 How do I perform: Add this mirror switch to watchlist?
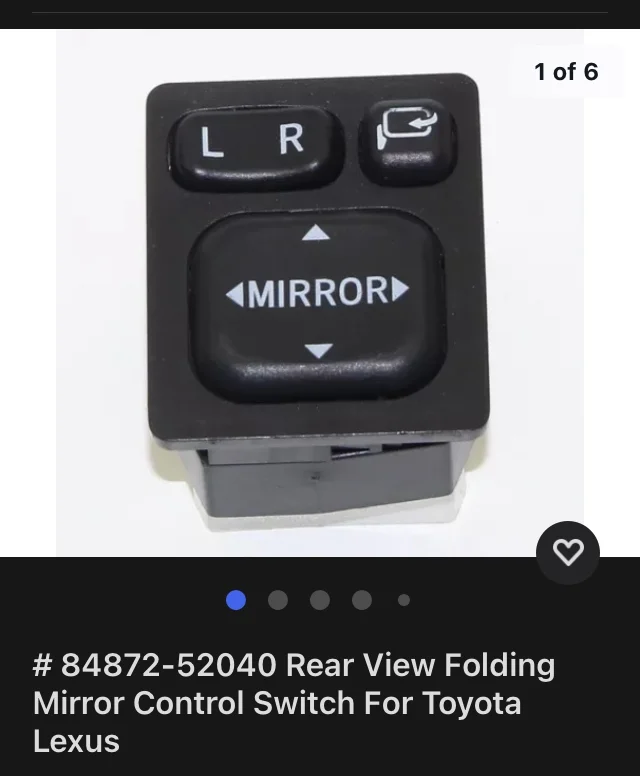click(x=568, y=552)
